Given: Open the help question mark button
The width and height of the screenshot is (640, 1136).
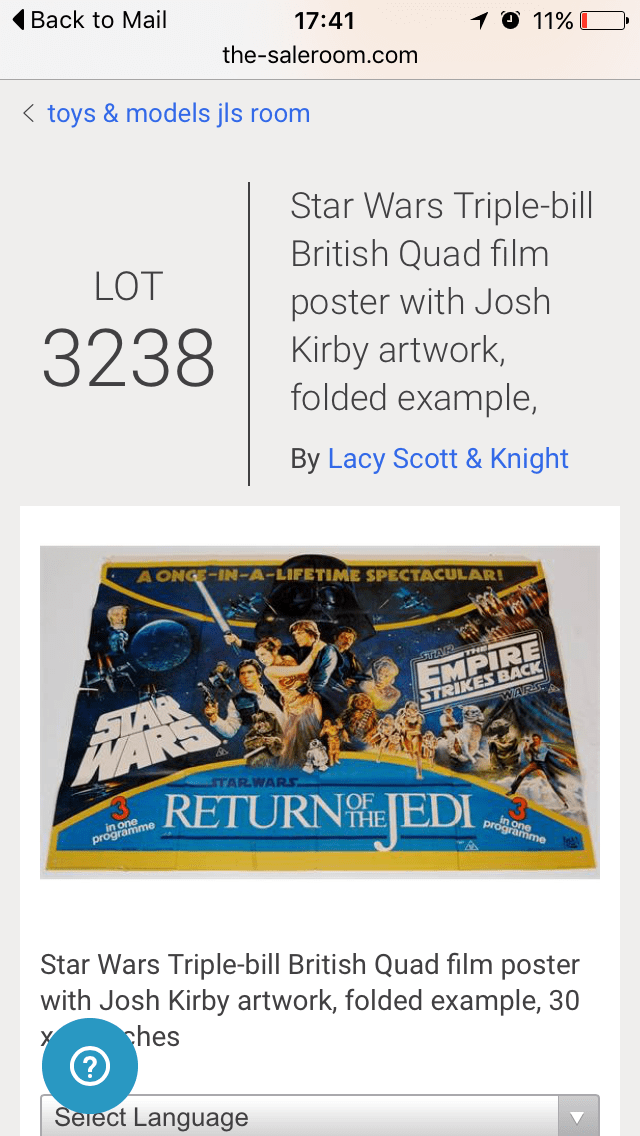Looking at the screenshot, I should (x=90, y=1066).
